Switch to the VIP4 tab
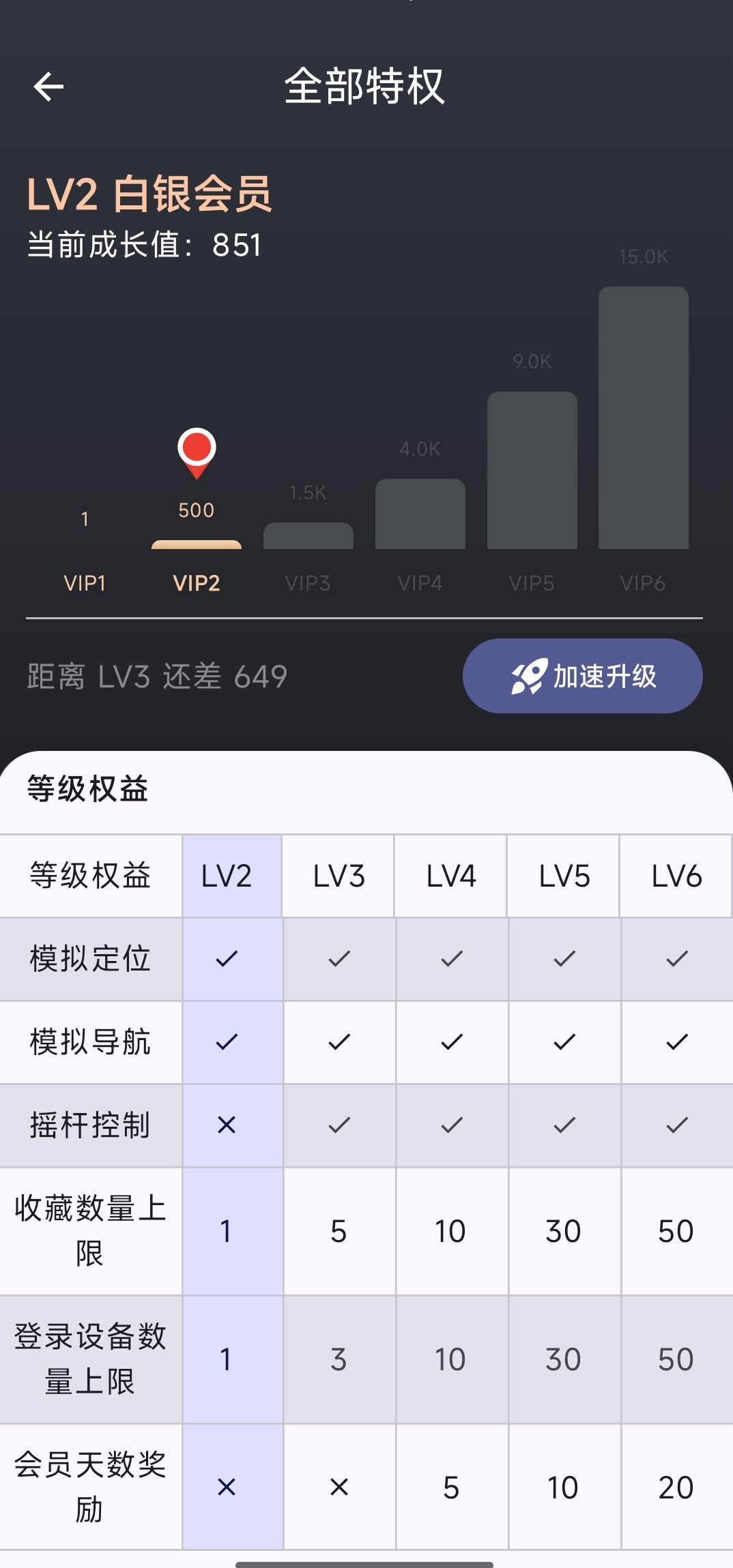This screenshot has height=1568, width=733. (420, 583)
